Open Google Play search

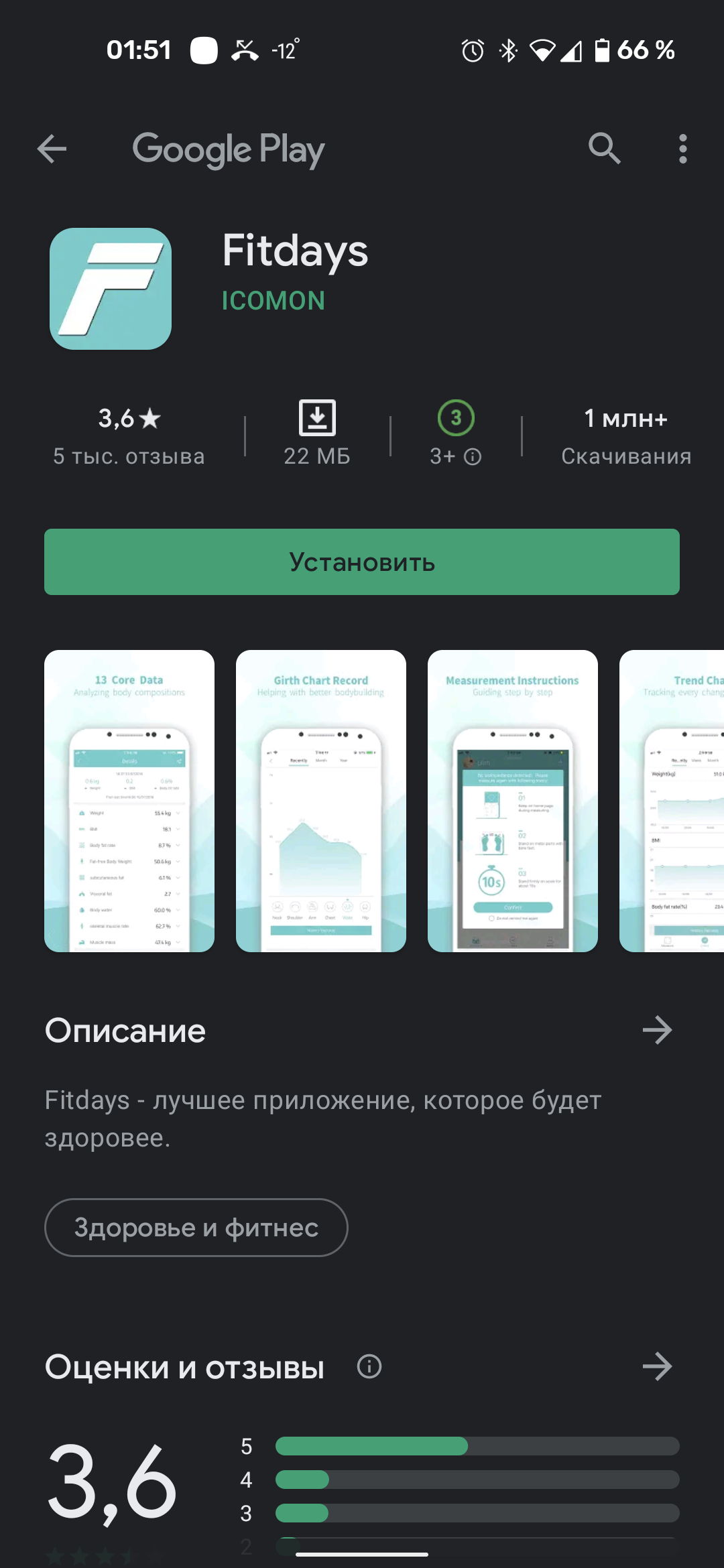pos(604,149)
